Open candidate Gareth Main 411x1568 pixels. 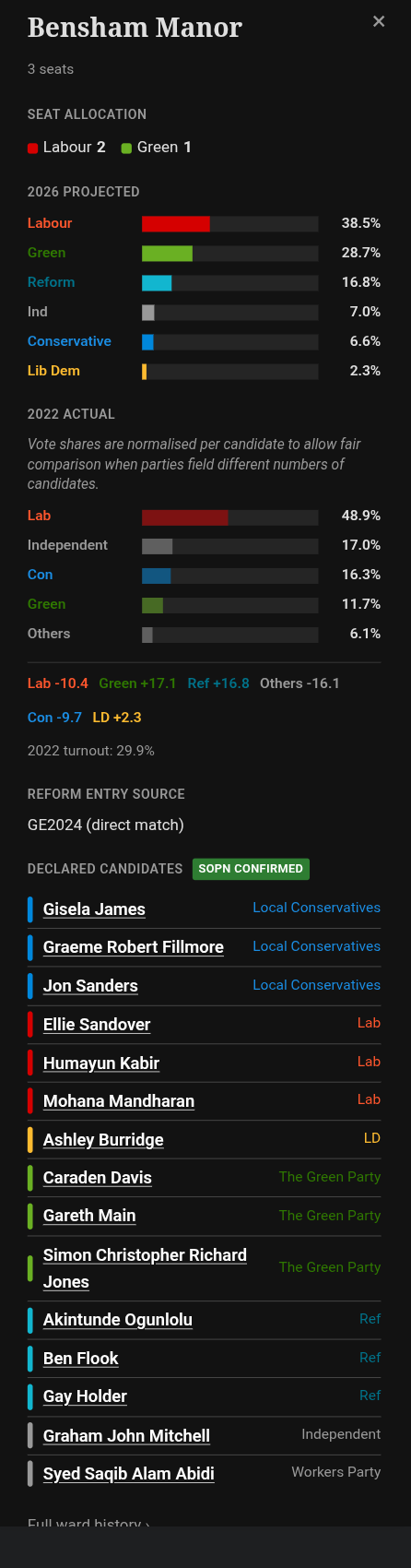click(89, 1216)
